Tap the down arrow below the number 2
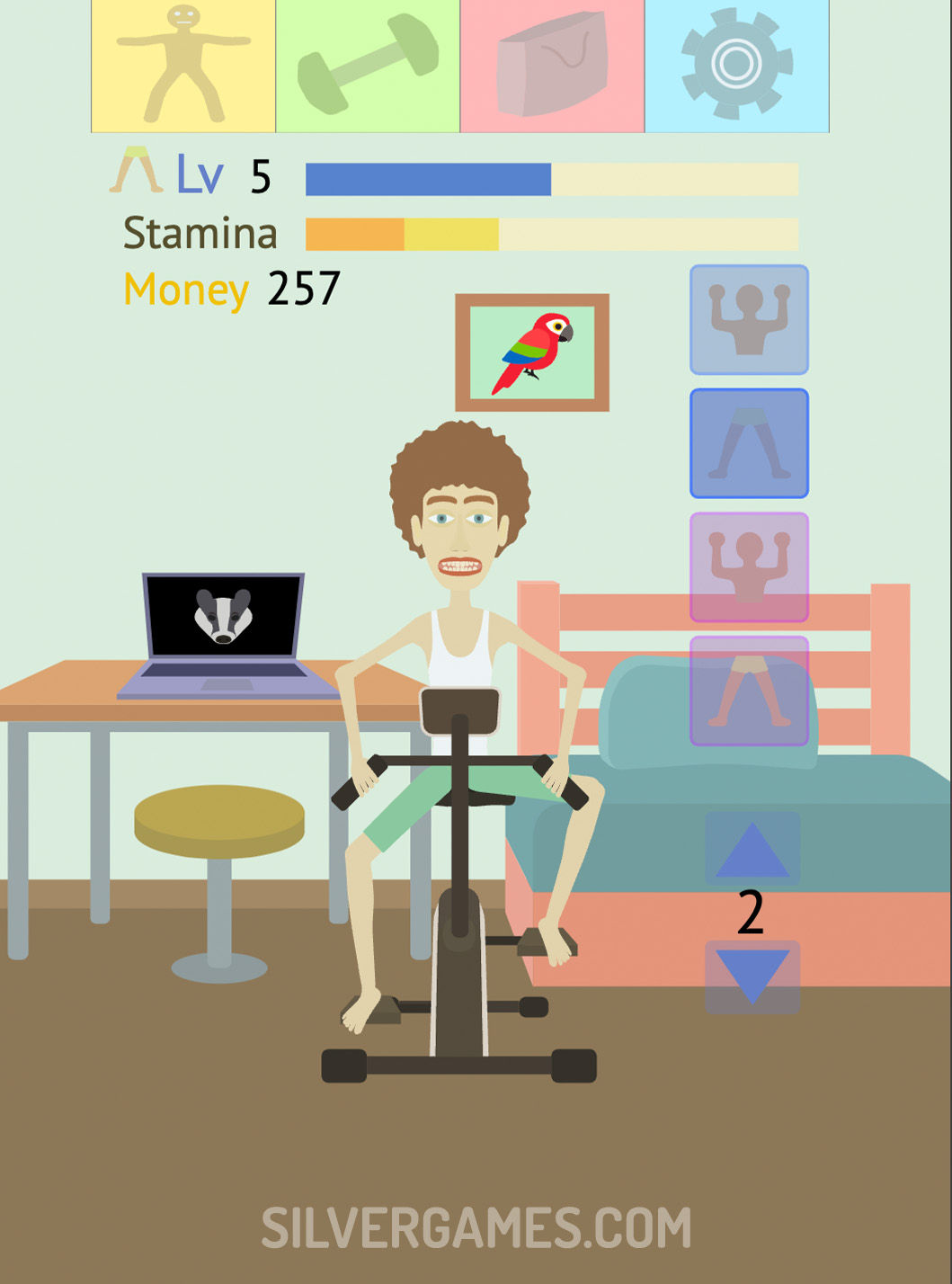This screenshot has height=1284, width=952. 752,976
